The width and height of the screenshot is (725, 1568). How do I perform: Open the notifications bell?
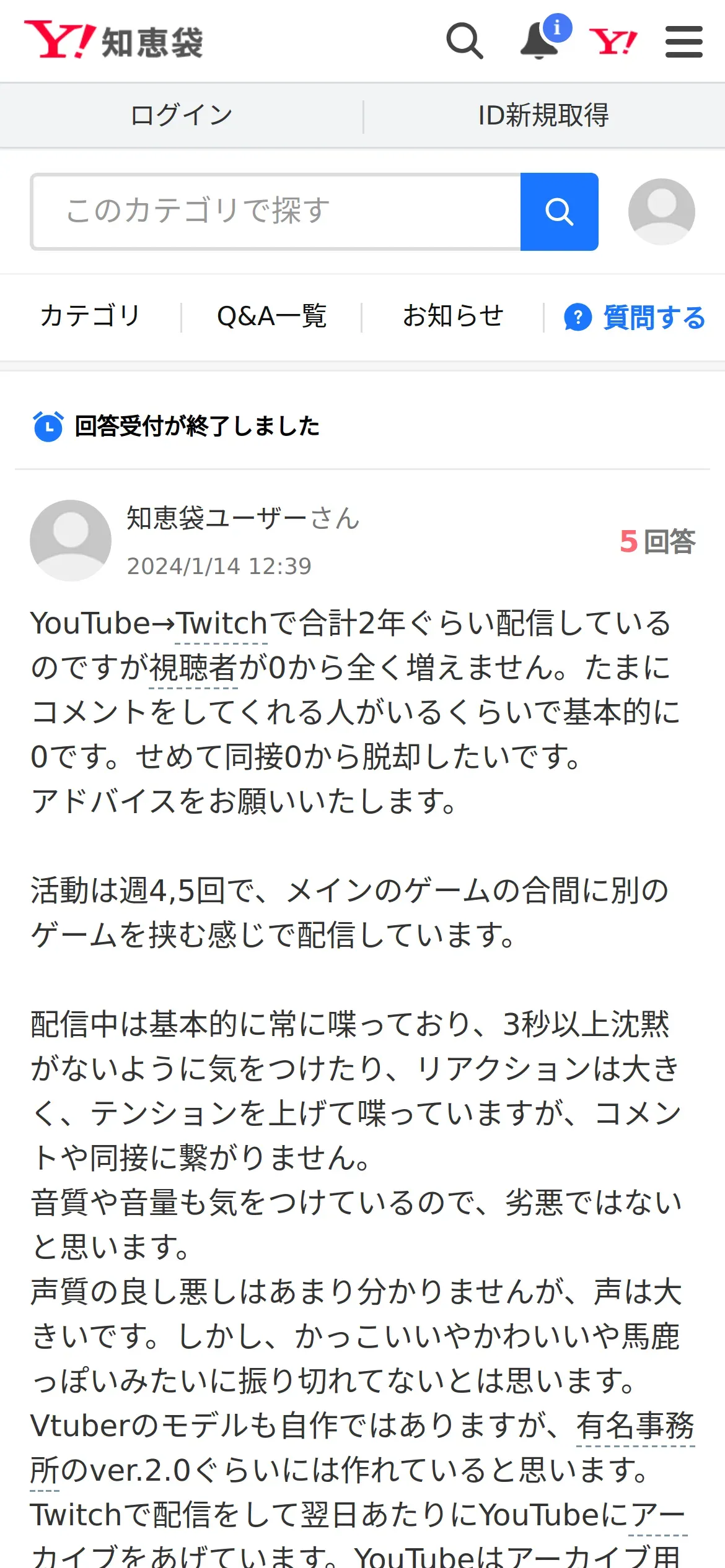(540, 41)
